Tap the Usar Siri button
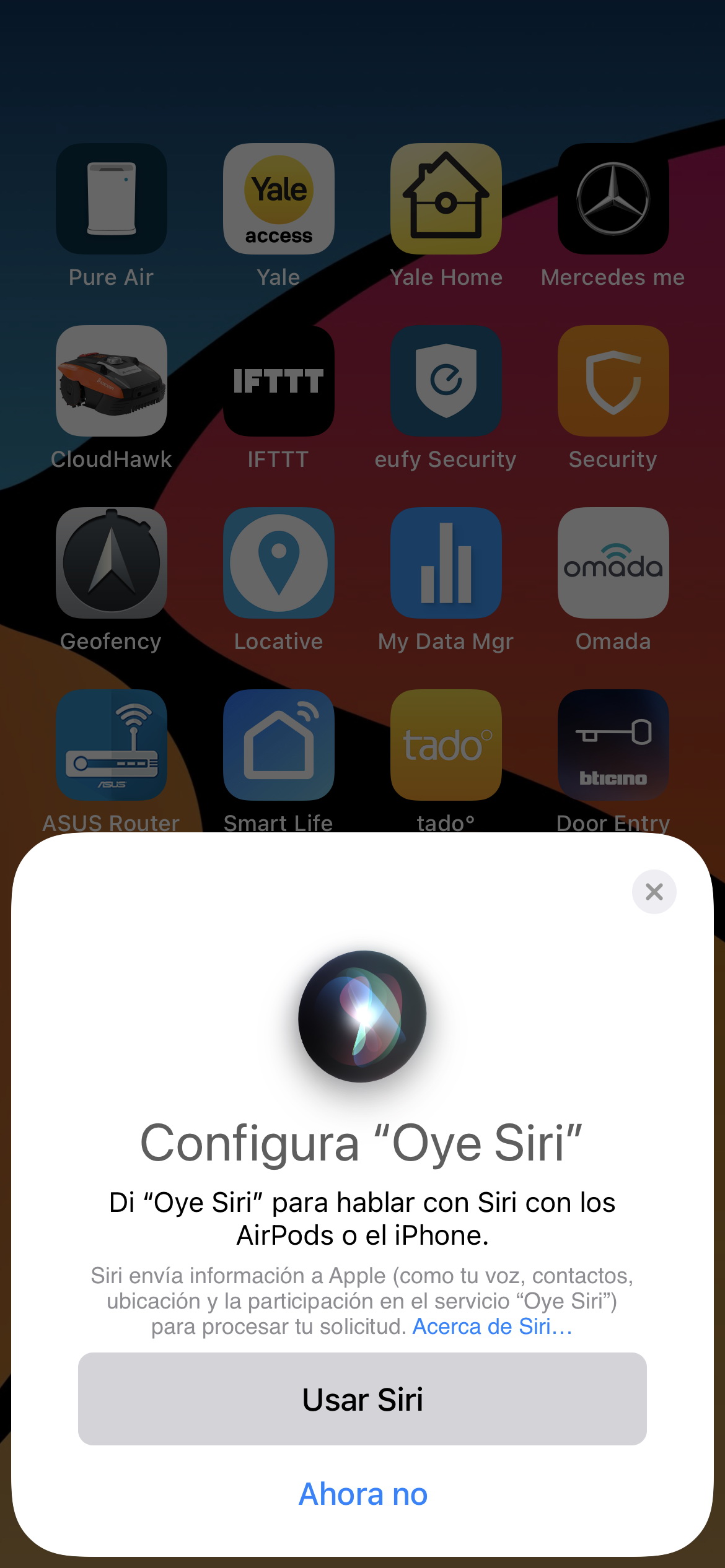725x1568 pixels. click(362, 1399)
